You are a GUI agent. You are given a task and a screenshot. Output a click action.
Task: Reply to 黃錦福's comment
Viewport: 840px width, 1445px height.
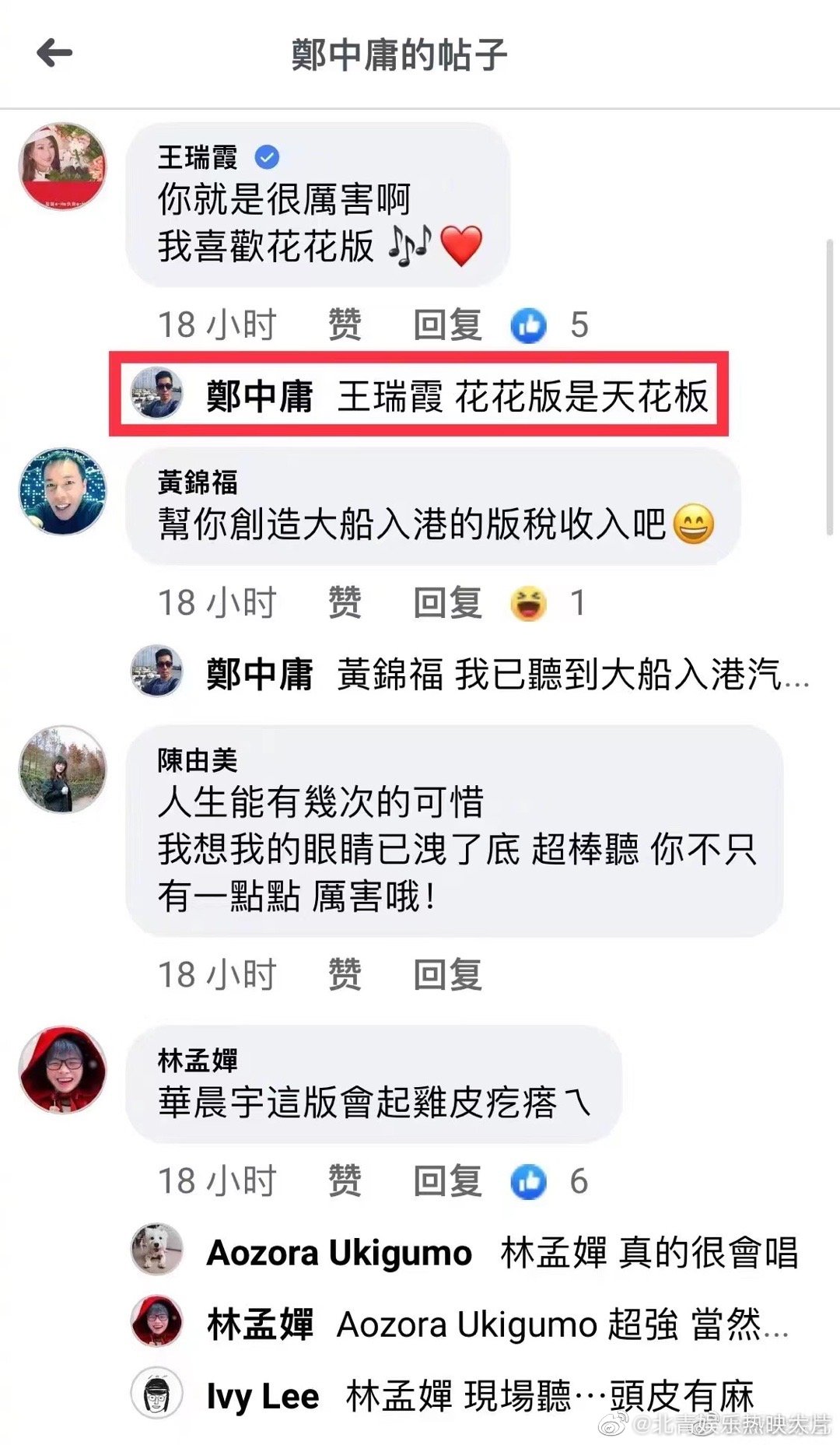pyautogui.click(x=447, y=602)
